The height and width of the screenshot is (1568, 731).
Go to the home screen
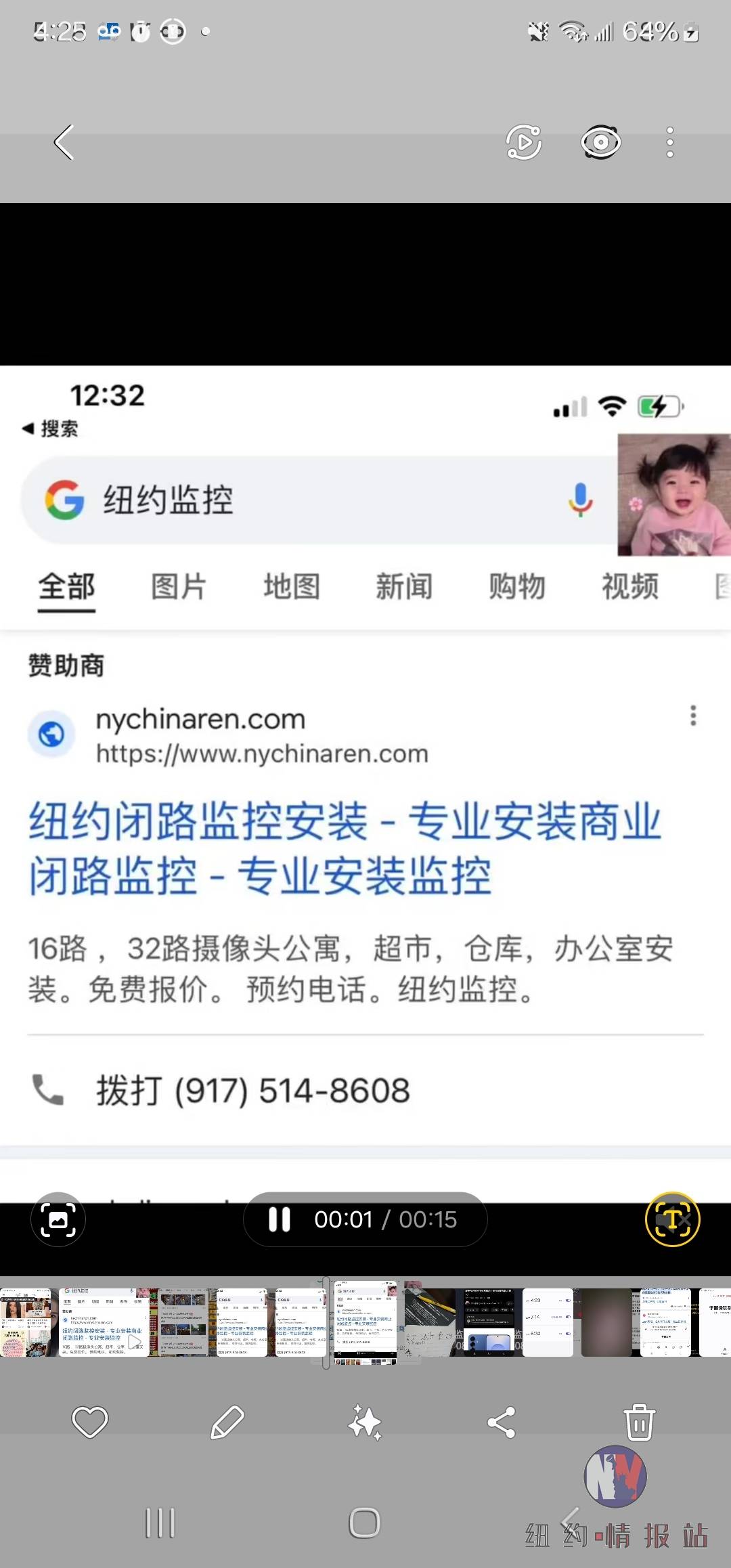(365, 1523)
